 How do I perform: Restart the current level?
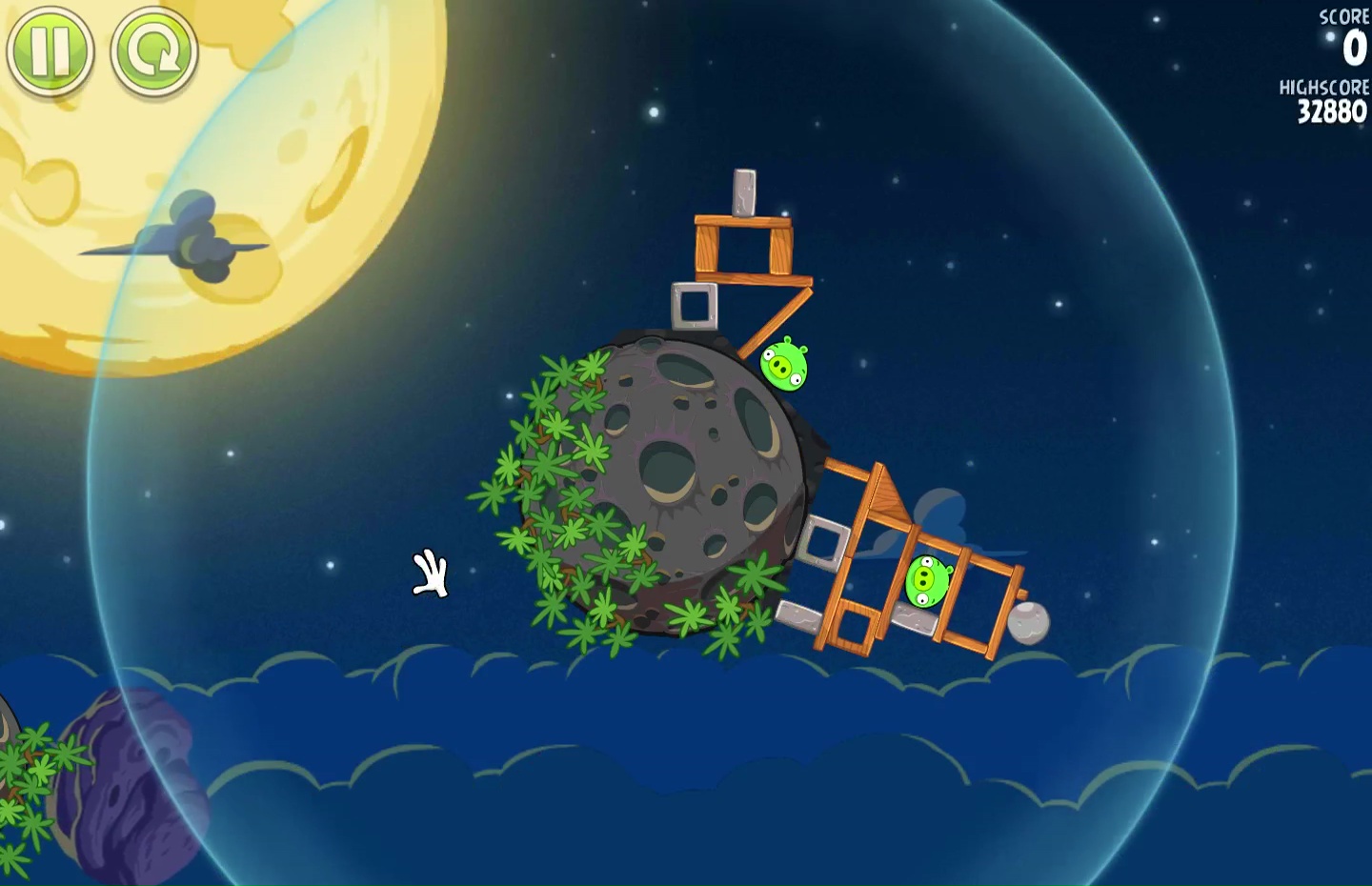tap(154, 51)
